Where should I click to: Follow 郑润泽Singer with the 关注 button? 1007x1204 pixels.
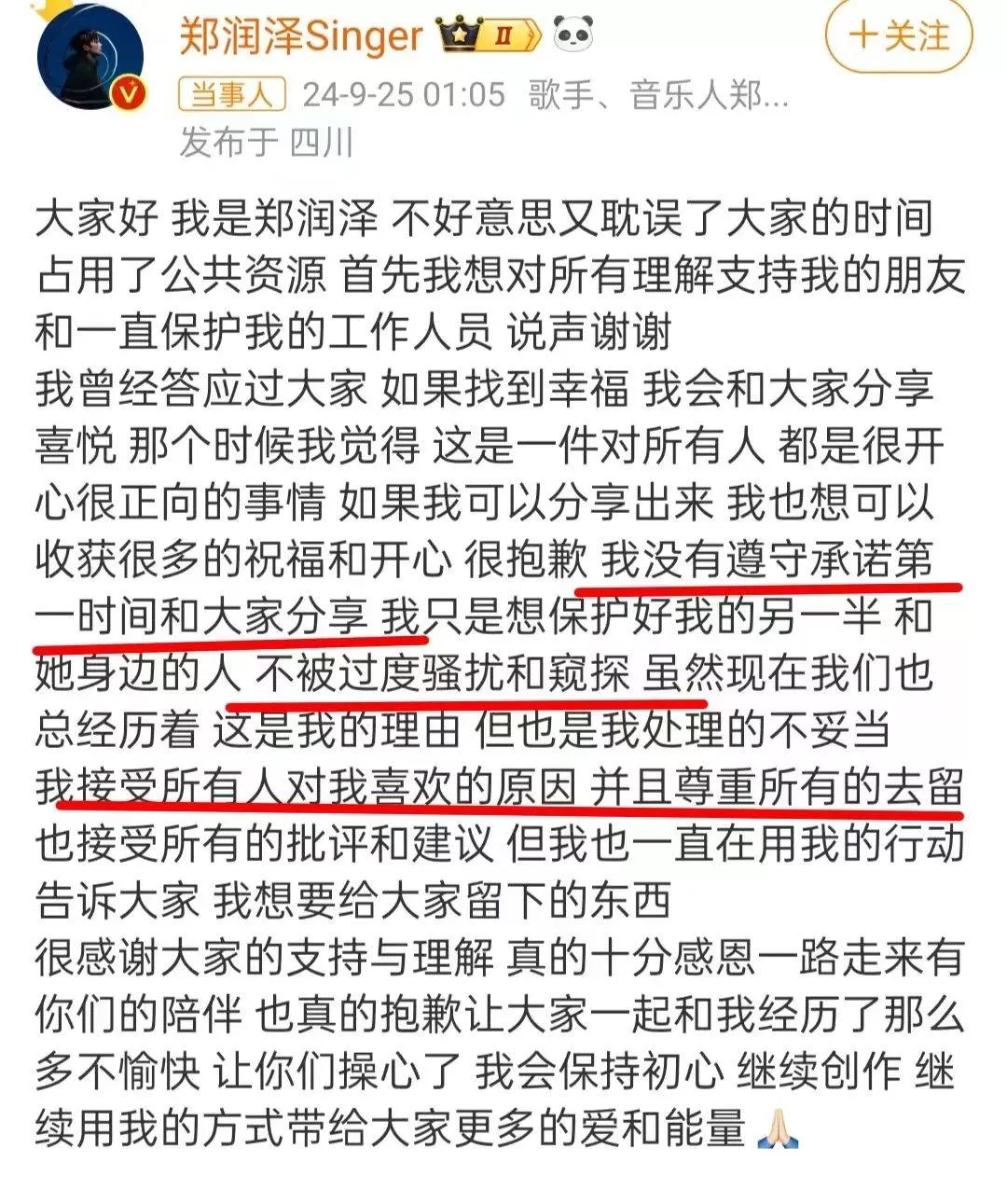click(x=898, y=36)
